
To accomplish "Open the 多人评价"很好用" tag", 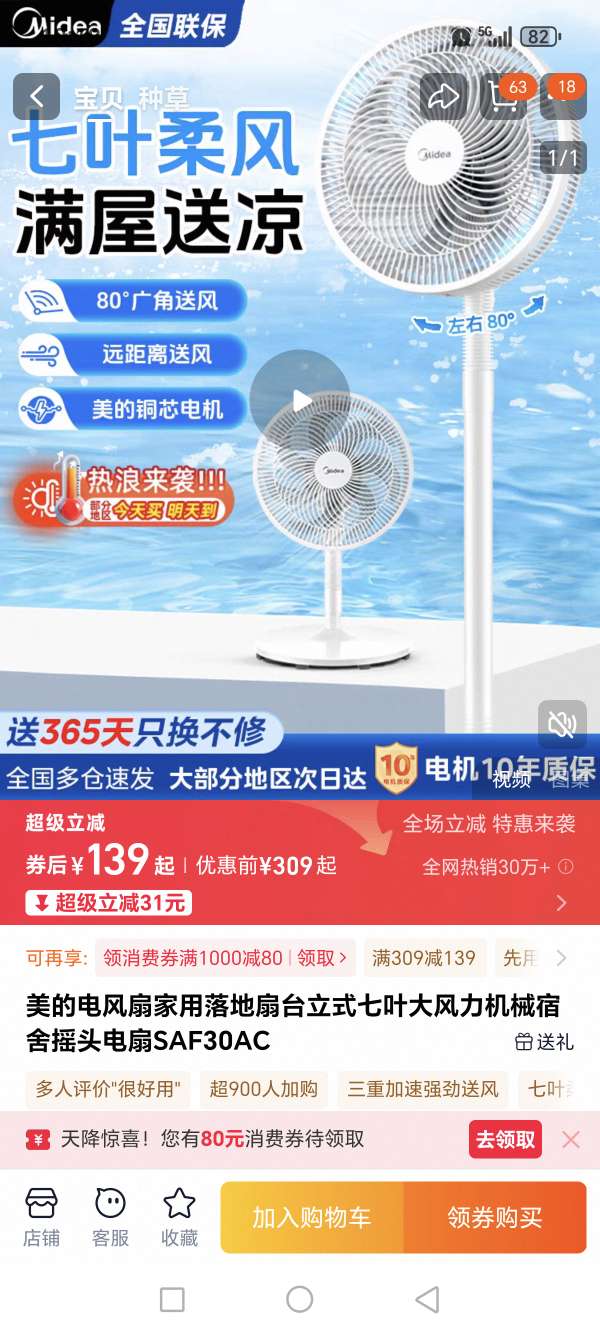I will [x=108, y=1089].
